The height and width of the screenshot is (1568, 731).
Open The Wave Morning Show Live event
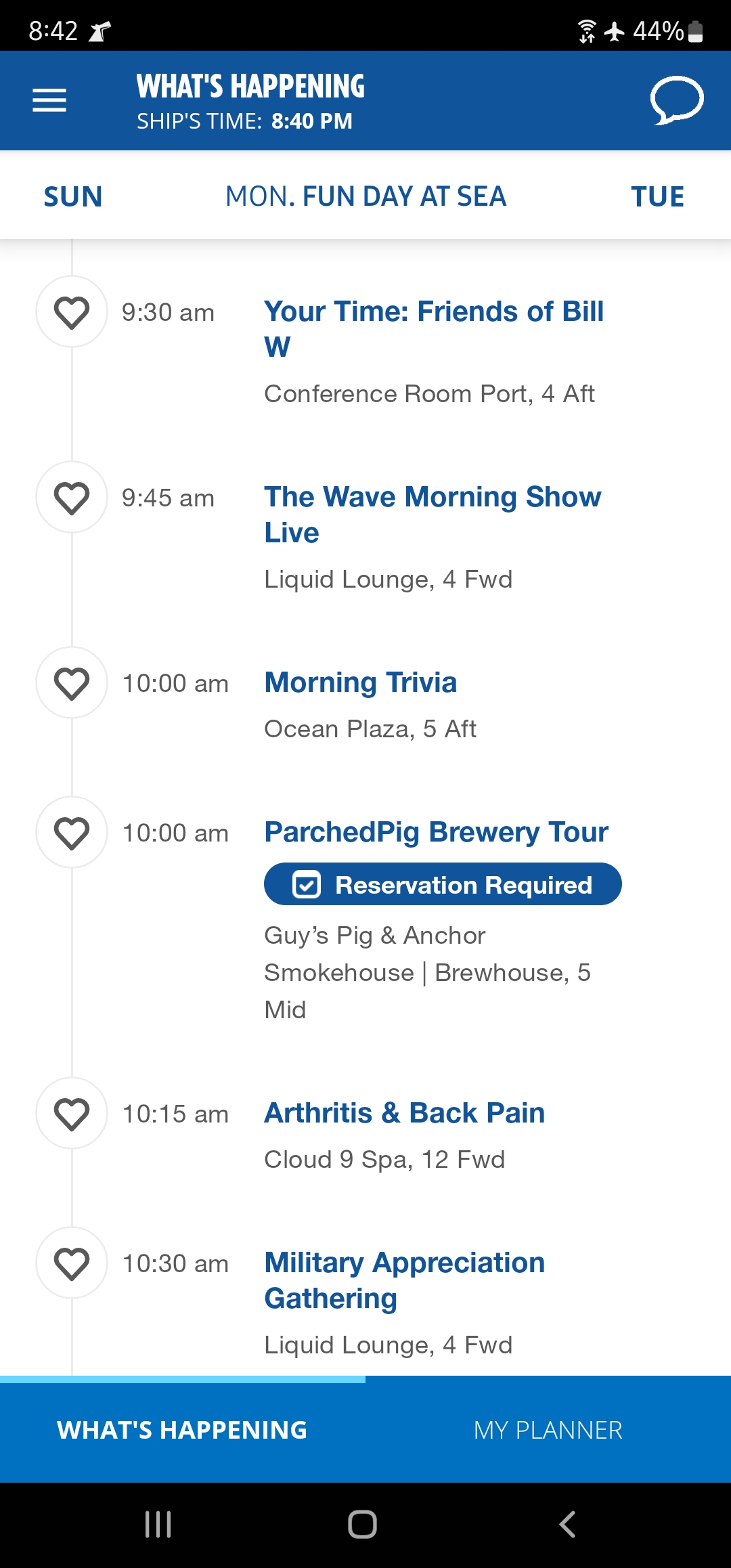tap(433, 515)
